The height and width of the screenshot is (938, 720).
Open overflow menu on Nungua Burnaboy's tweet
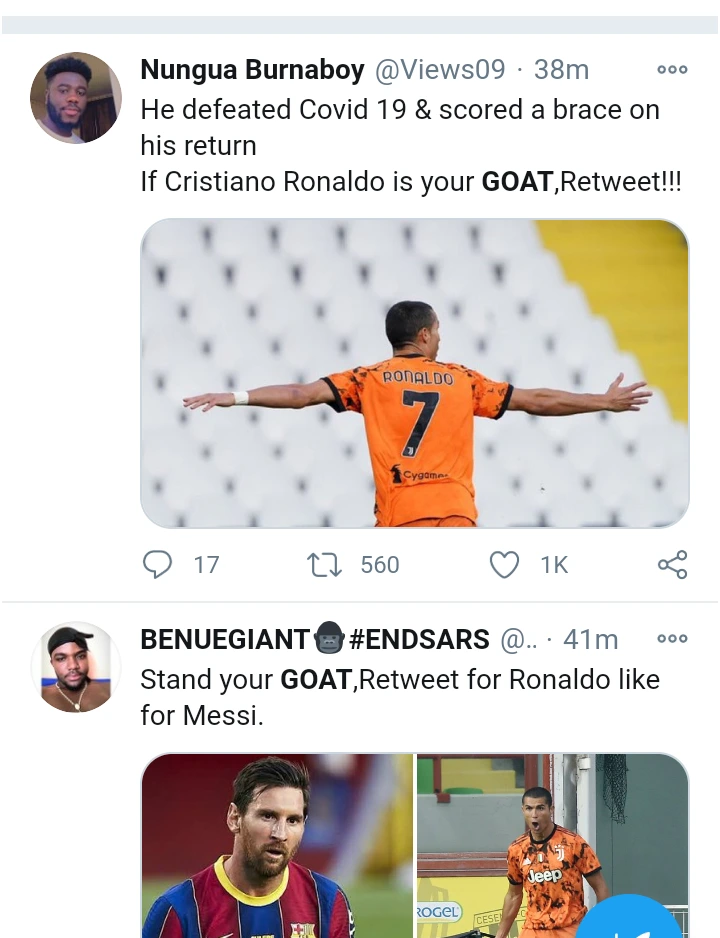[671, 69]
